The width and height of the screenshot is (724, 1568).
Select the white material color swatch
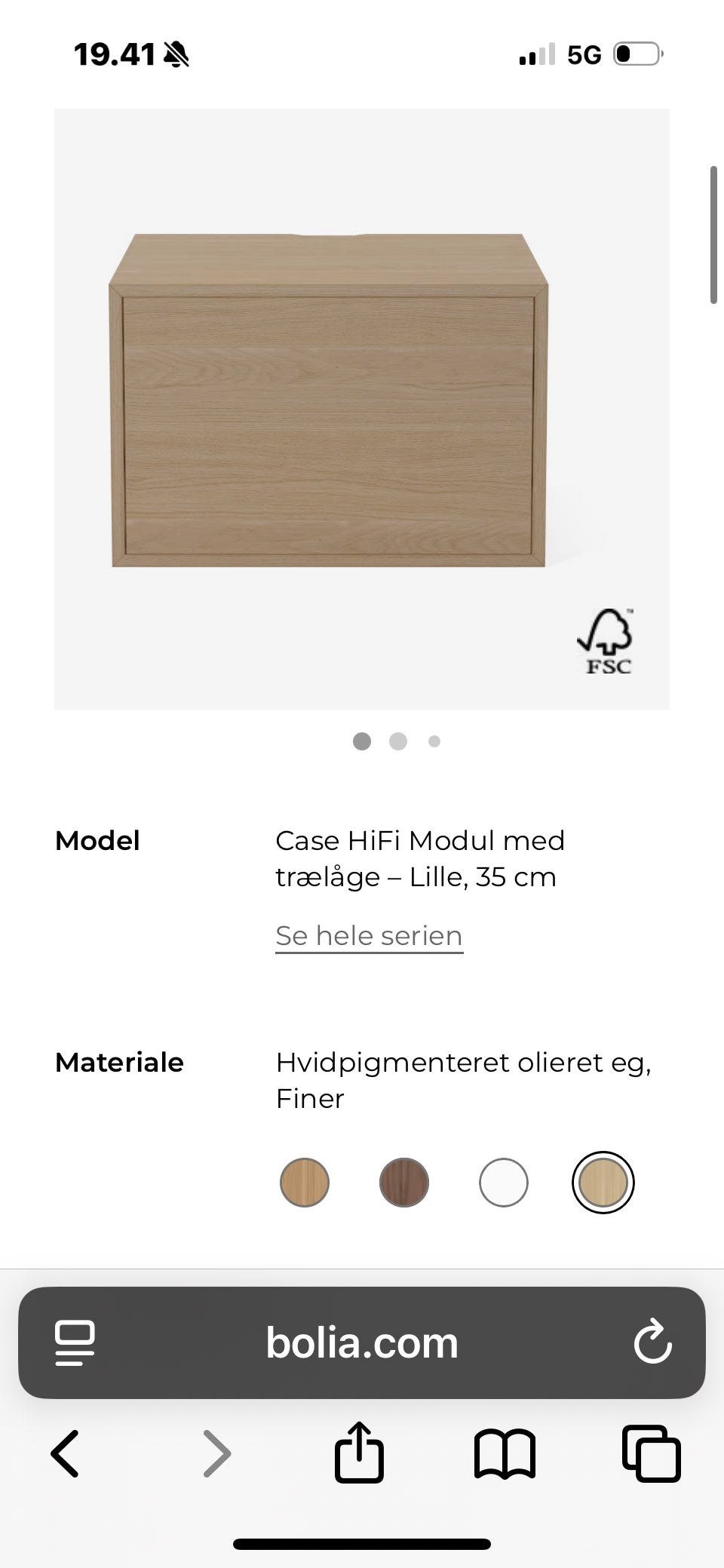click(x=503, y=1183)
